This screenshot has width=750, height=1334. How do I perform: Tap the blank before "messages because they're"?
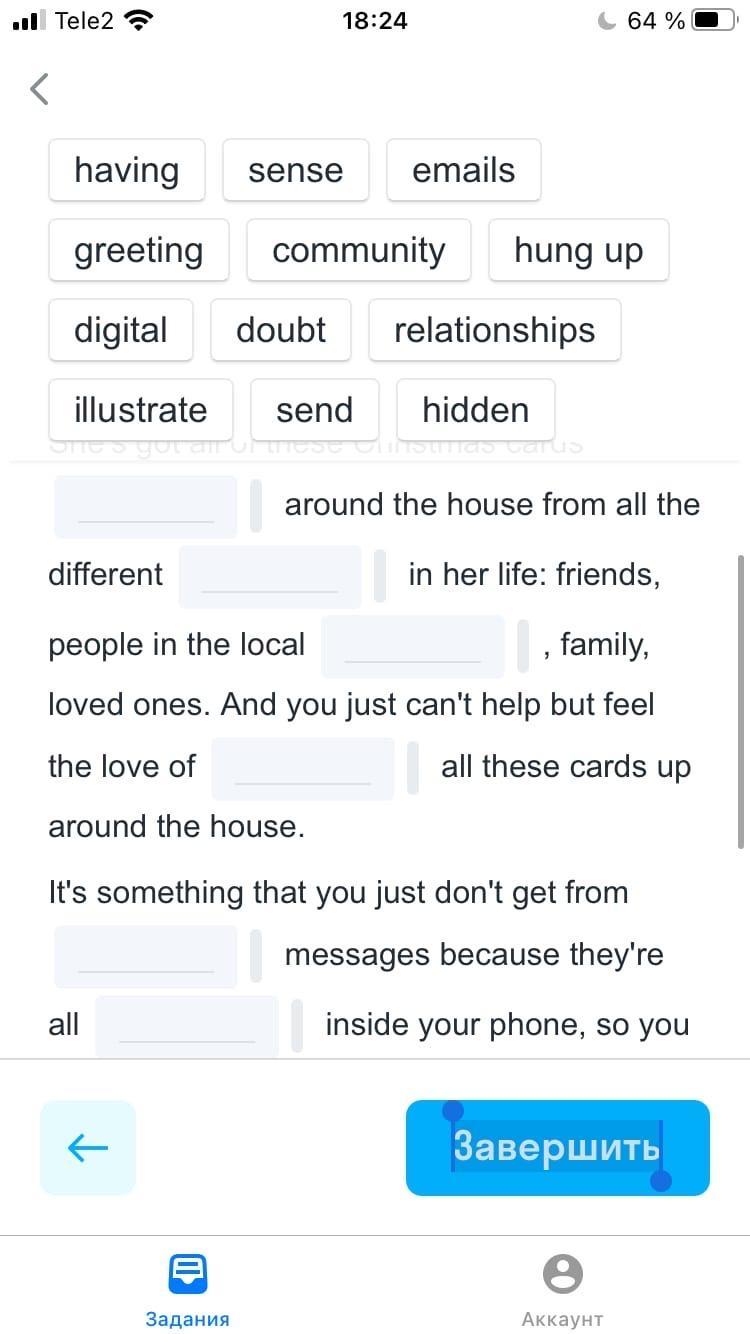[x=146, y=956]
